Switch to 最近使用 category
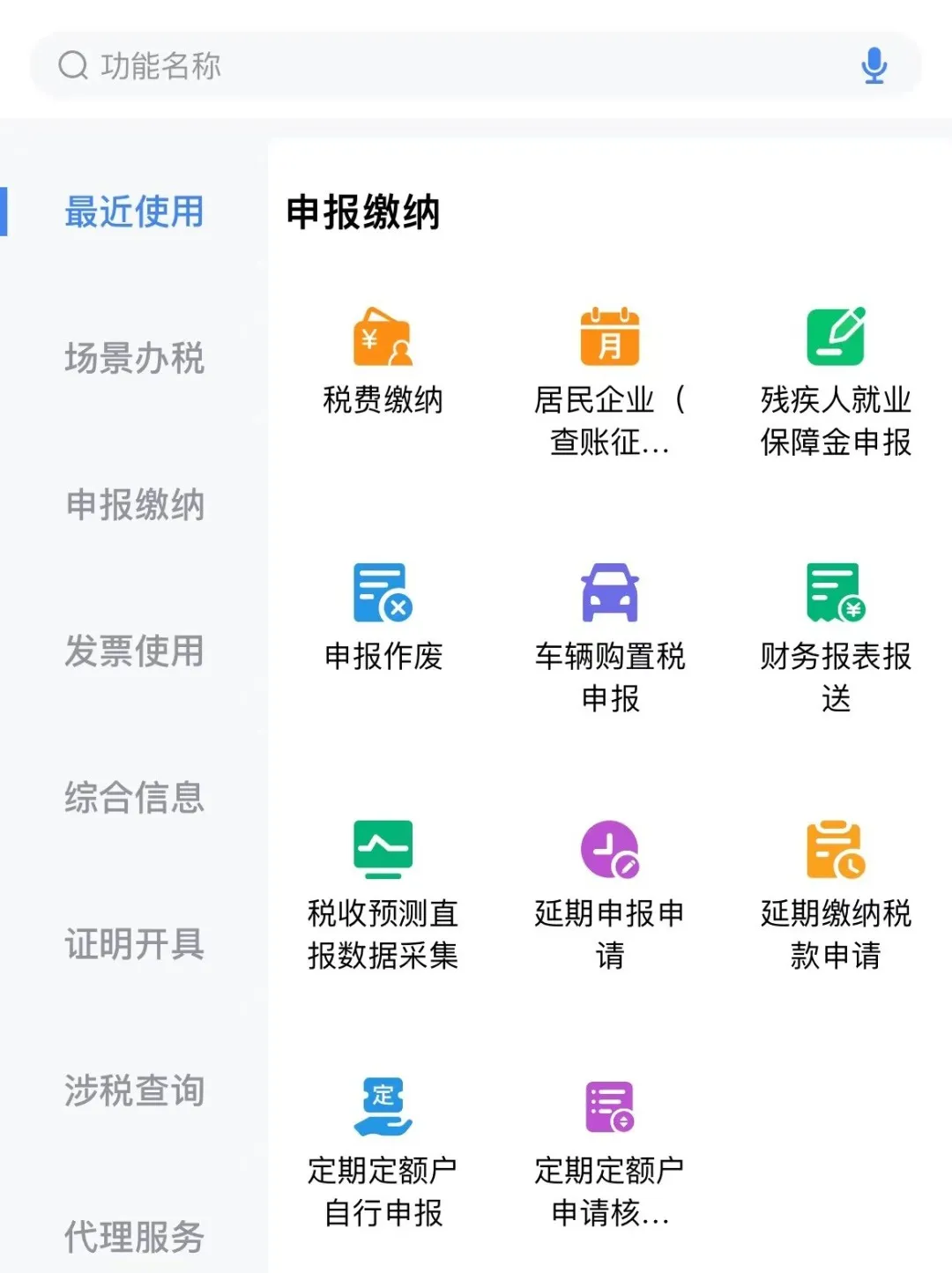Image resolution: width=952 pixels, height=1273 pixels. (x=134, y=212)
